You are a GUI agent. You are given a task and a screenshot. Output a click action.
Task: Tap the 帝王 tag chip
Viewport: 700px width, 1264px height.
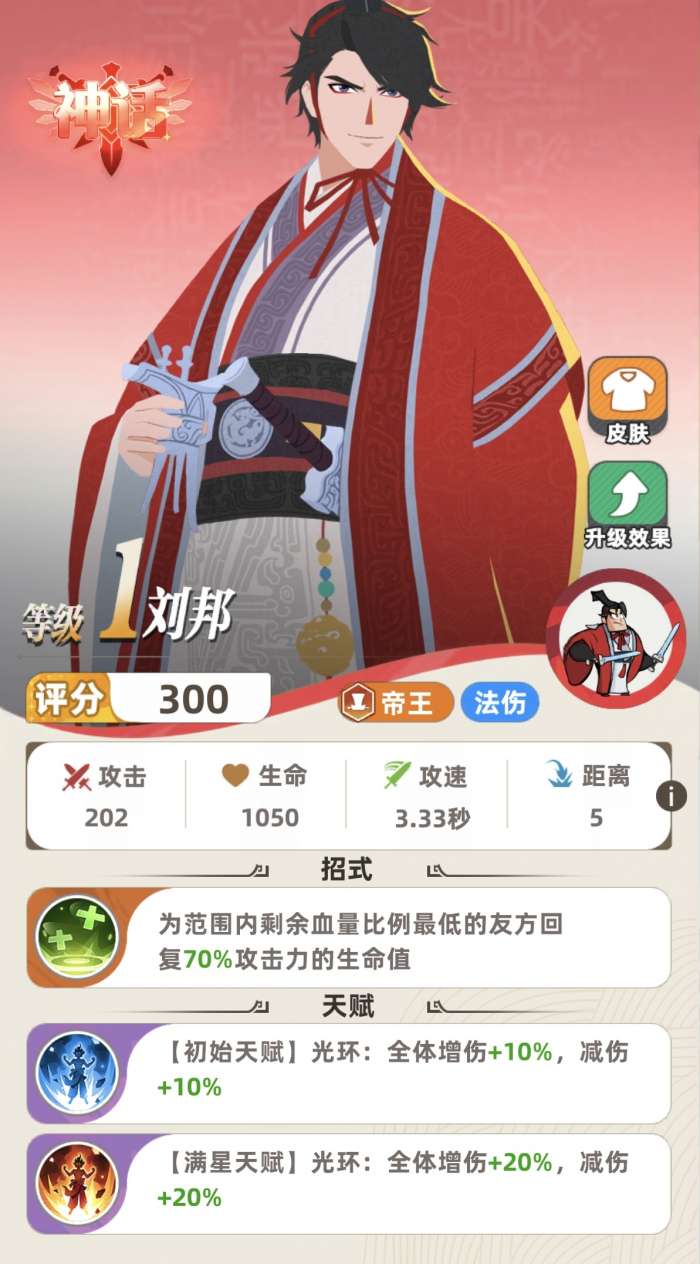[397, 703]
